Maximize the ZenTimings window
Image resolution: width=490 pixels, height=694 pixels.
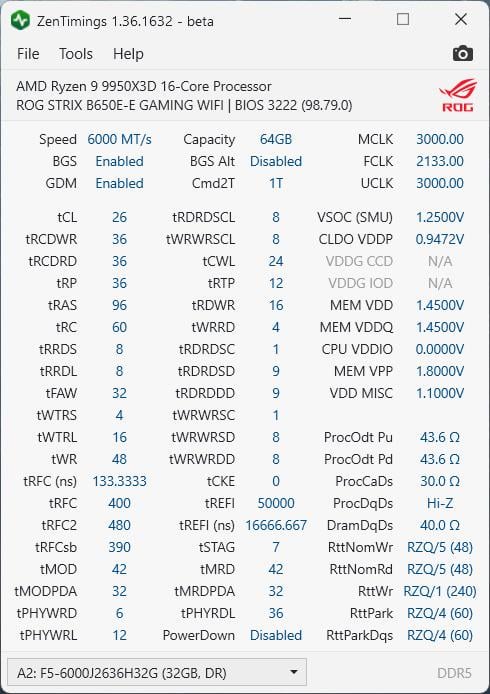point(403,19)
